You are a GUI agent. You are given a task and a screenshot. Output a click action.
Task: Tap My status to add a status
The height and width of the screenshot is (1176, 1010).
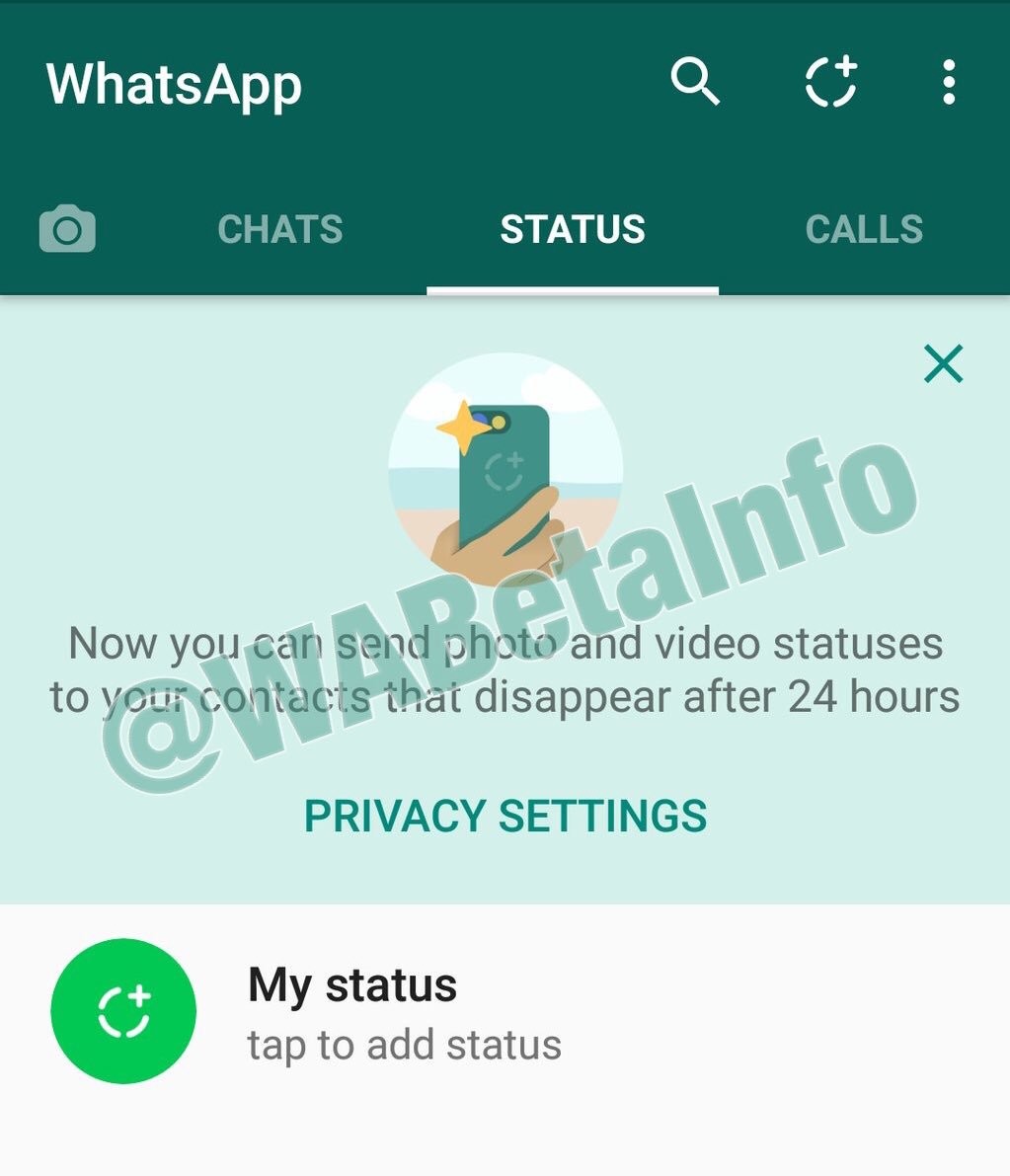505,1011
